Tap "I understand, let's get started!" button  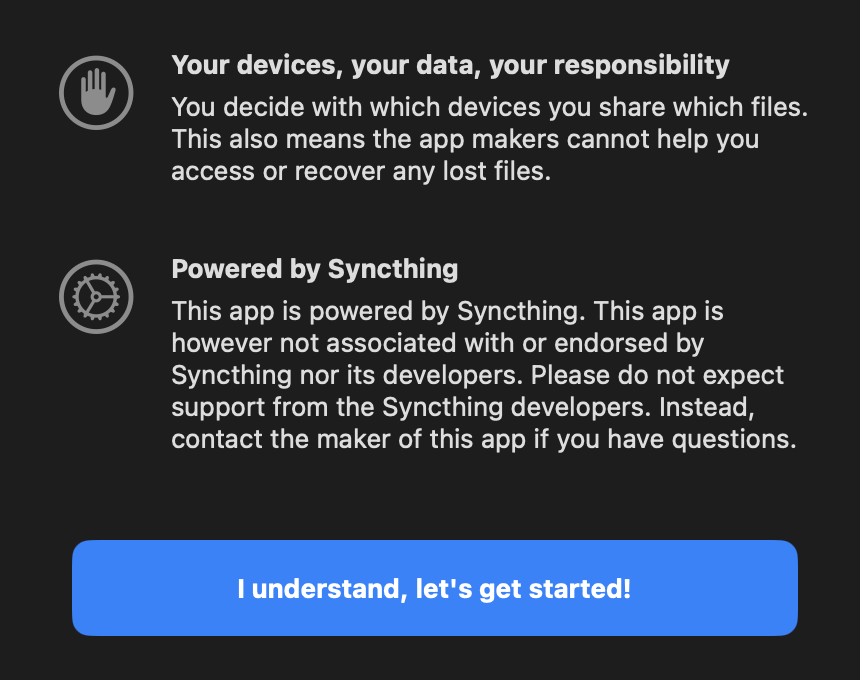(x=434, y=588)
